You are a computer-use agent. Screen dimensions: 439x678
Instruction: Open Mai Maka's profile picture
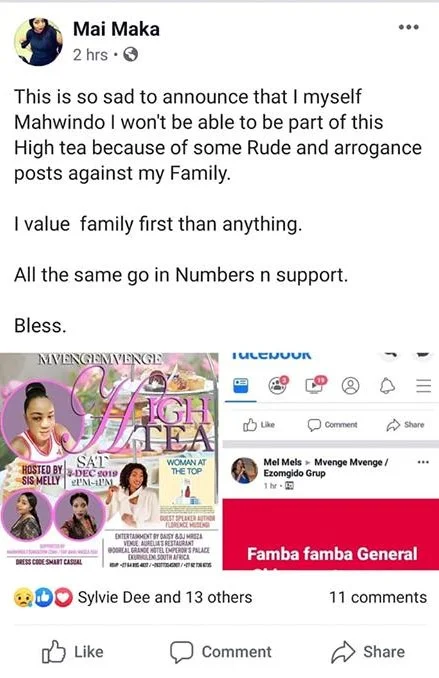pos(38,42)
